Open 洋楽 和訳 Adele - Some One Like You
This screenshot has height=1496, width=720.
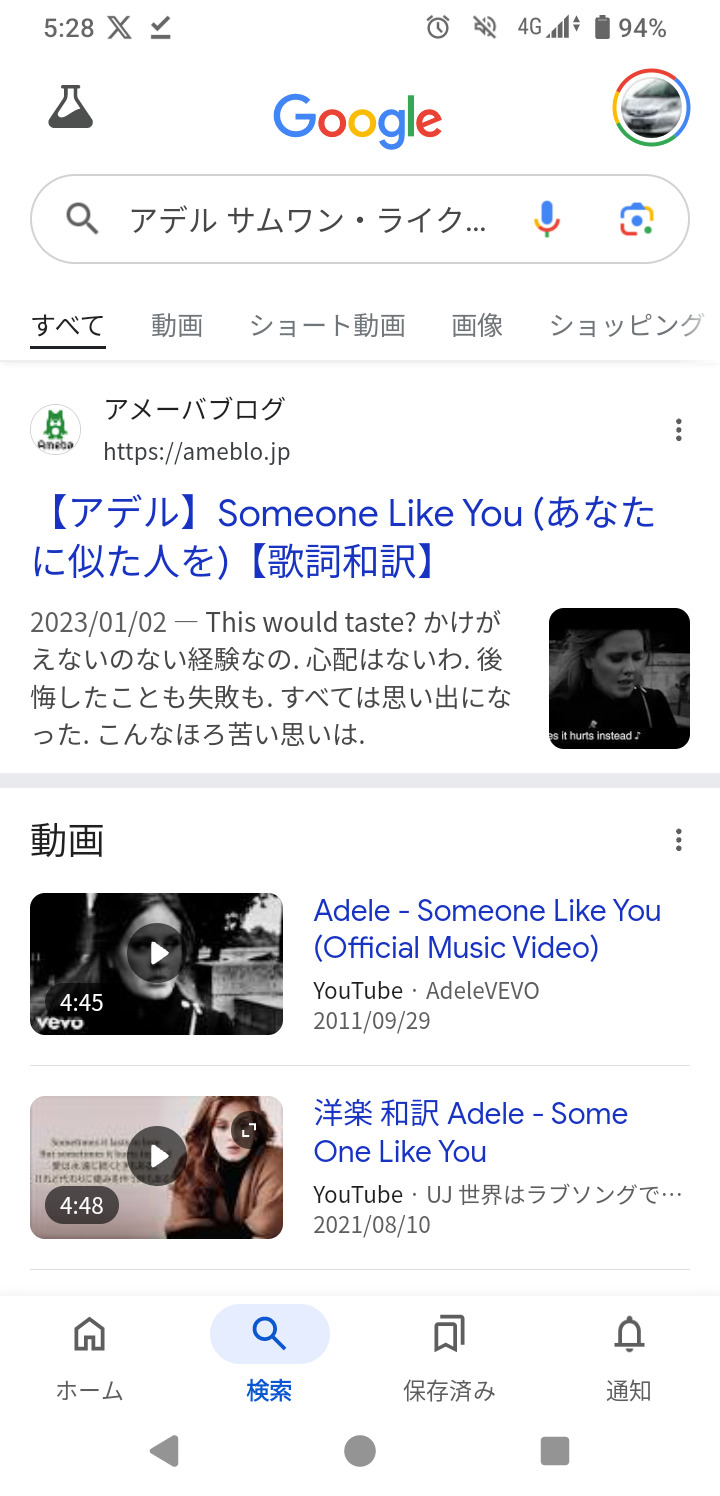tap(470, 1132)
